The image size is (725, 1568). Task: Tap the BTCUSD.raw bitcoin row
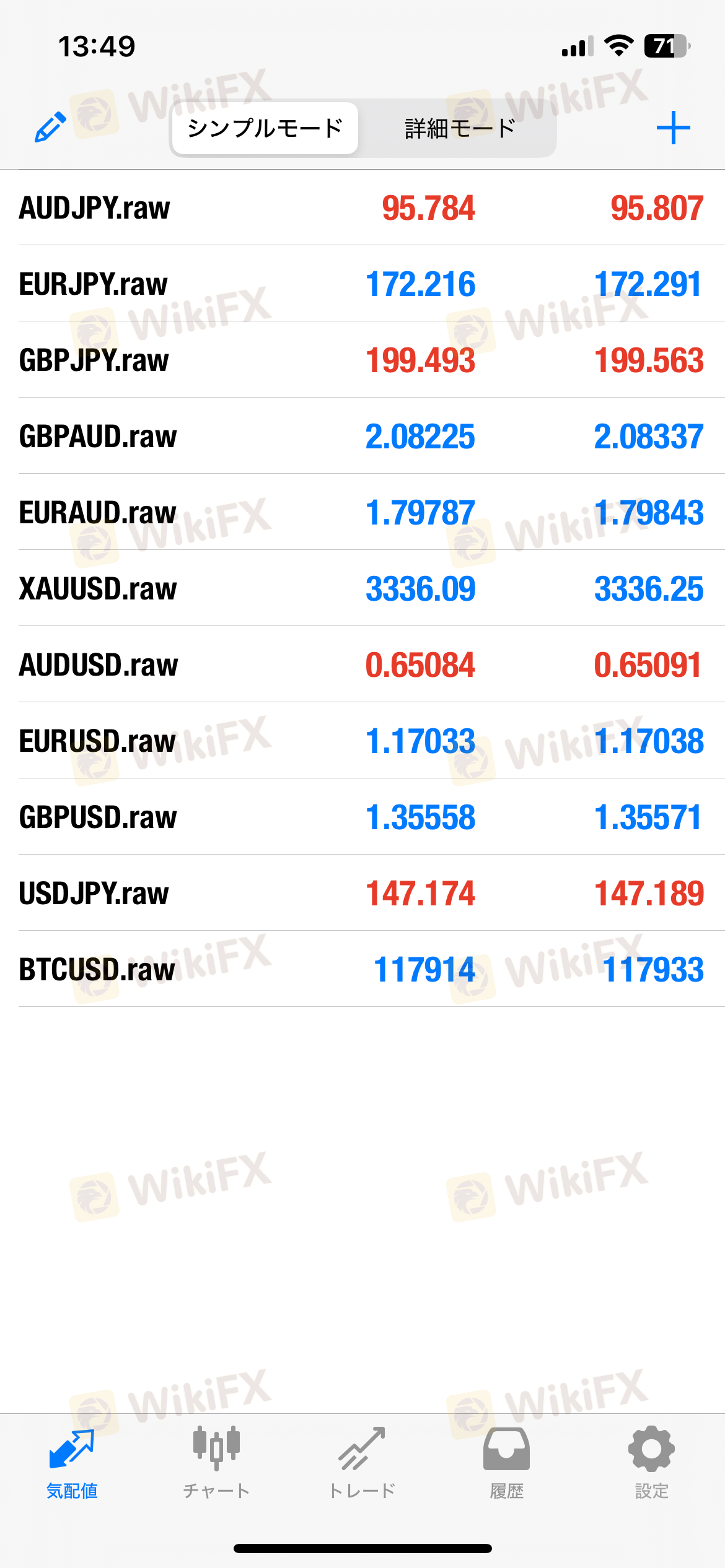click(x=362, y=970)
